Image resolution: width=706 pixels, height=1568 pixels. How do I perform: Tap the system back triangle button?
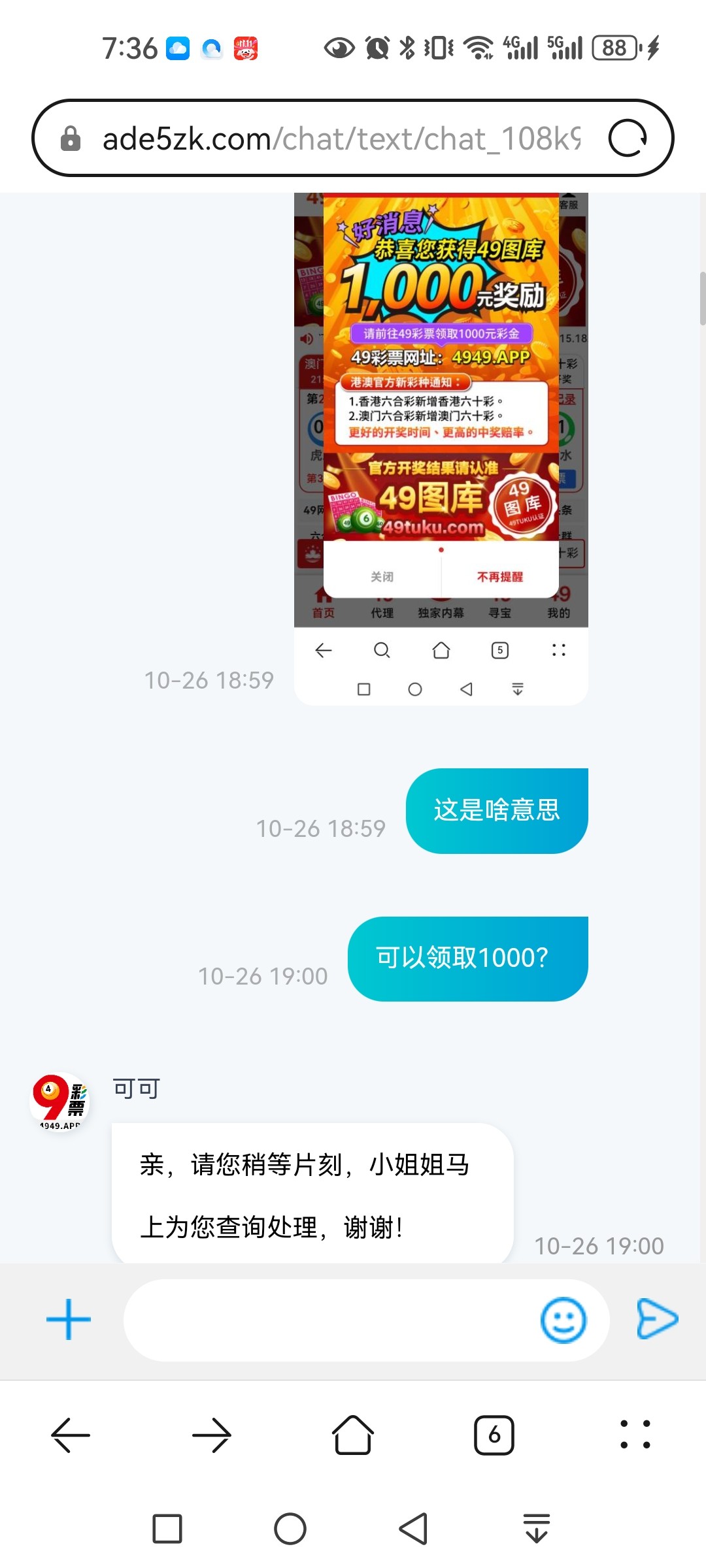click(413, 1529)
